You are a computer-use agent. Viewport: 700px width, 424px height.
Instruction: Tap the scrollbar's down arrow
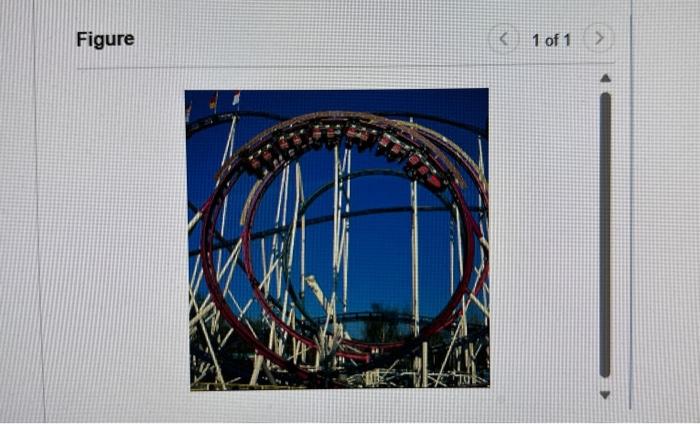604,394
